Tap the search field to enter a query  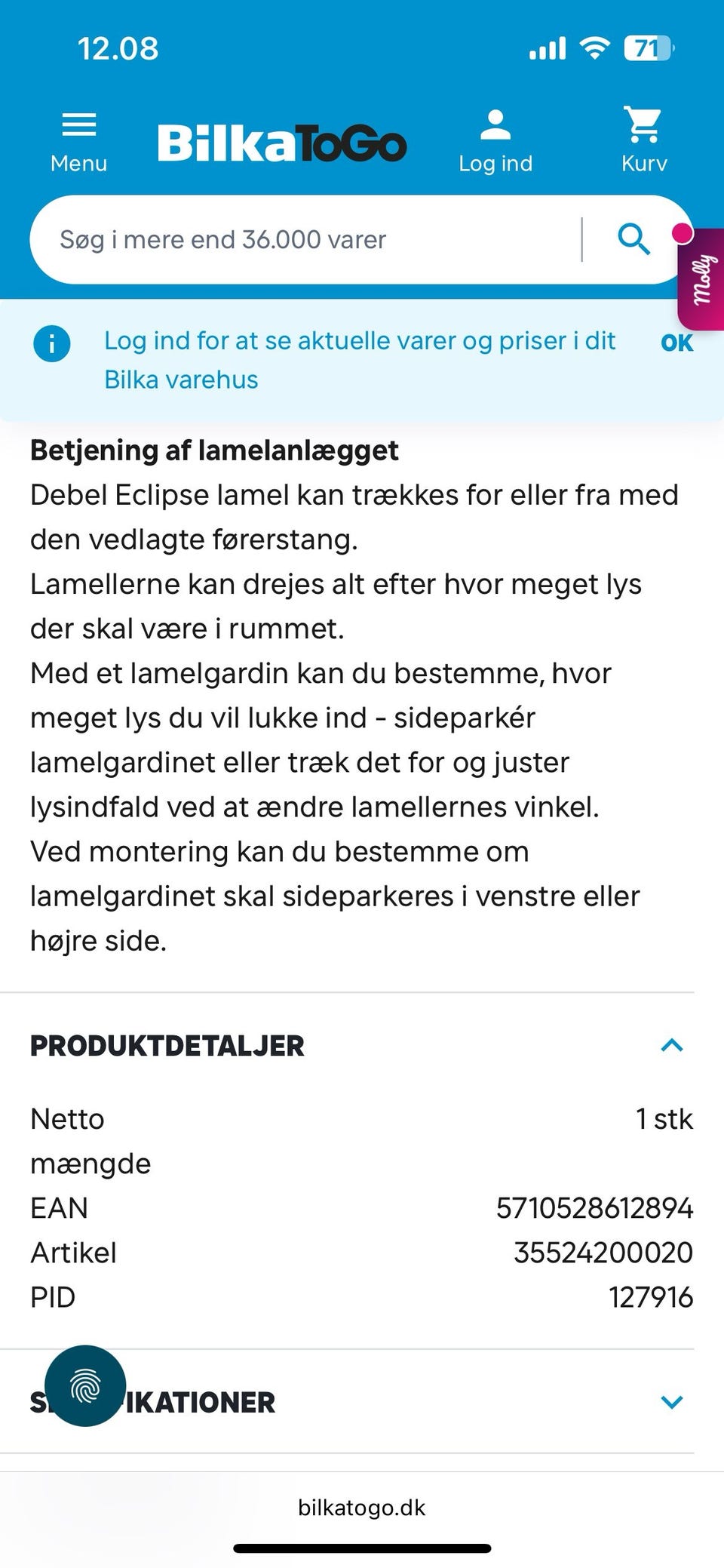302,239
